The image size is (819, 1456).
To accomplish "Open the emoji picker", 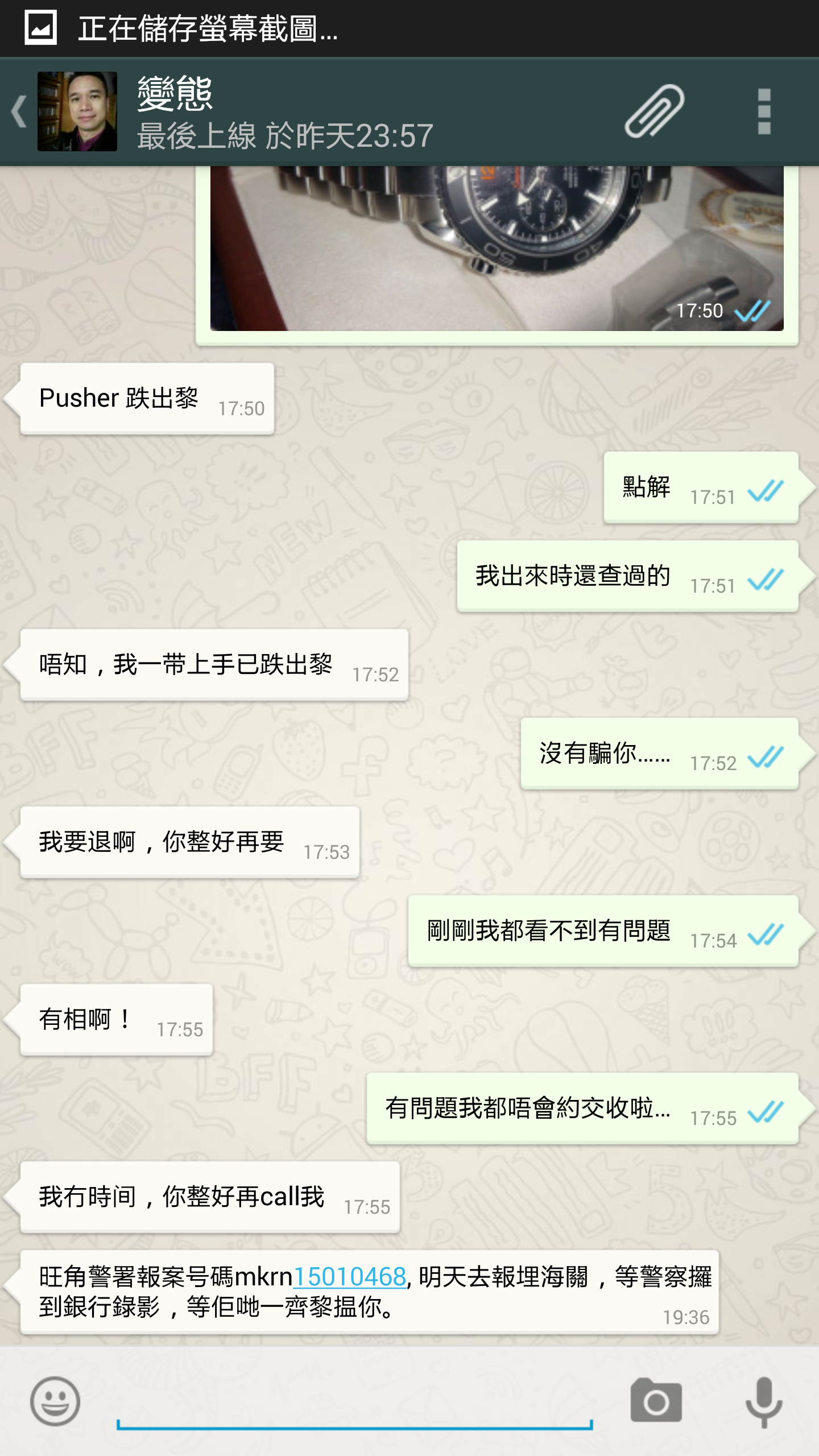I will 55,1401.
